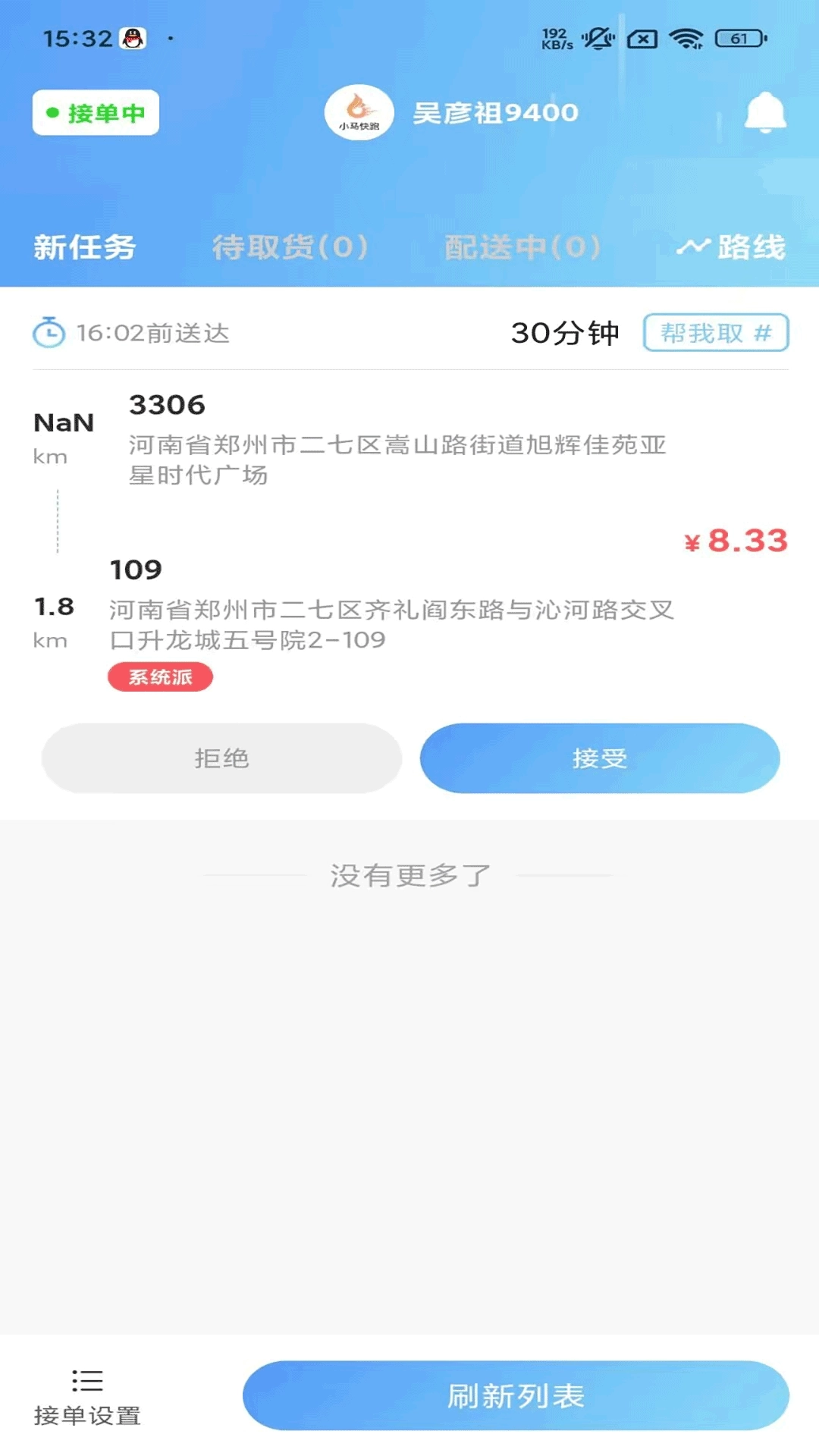Click the 系统派 tag on the order
This screenshot has width=819, height=1456.
click(x=161, y=676)
